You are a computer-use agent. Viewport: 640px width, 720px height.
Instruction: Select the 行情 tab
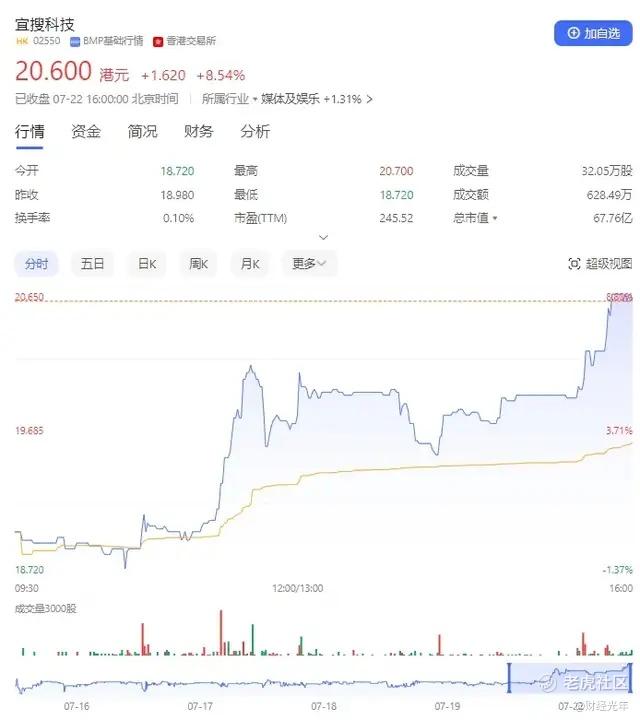[x=29, y=131]
